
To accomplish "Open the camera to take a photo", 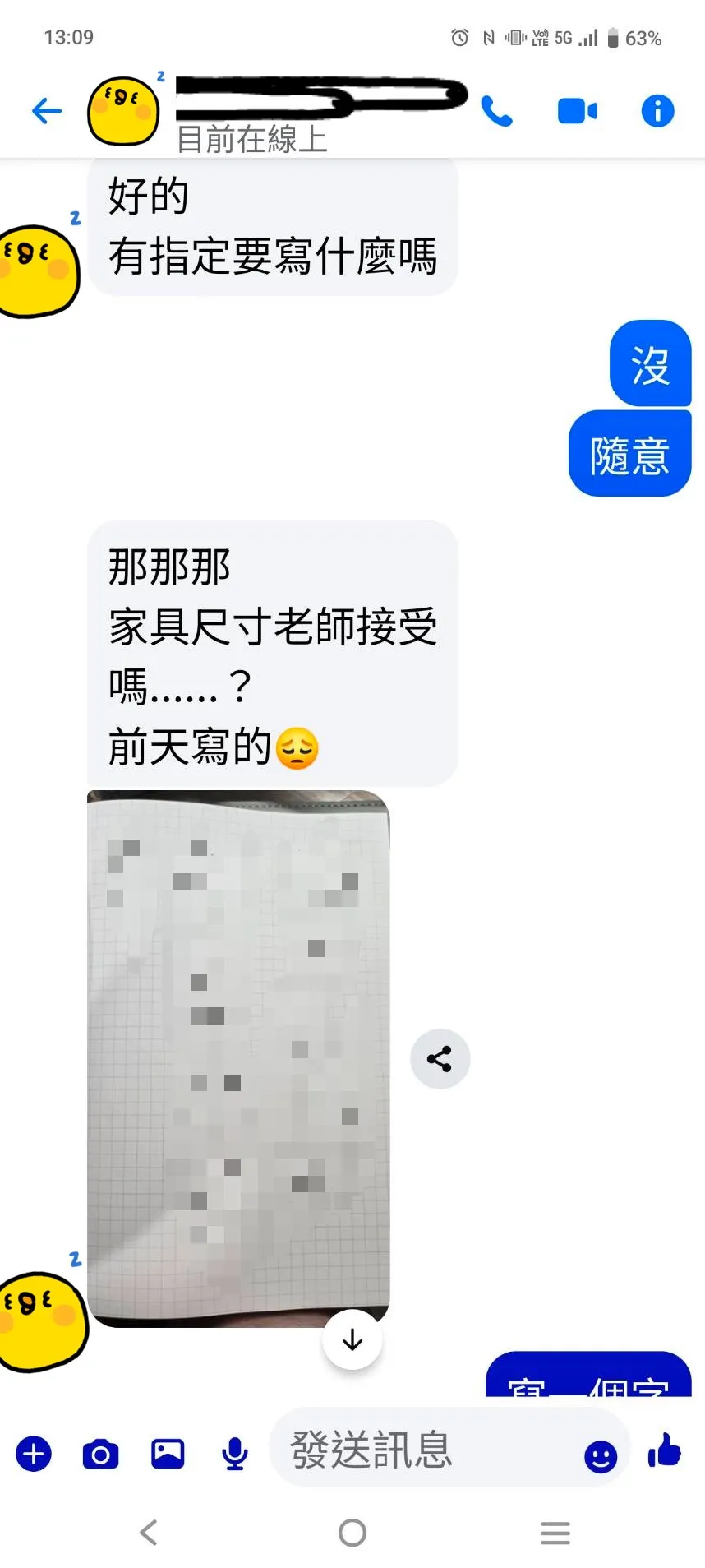I will [x=100, y=1455].
